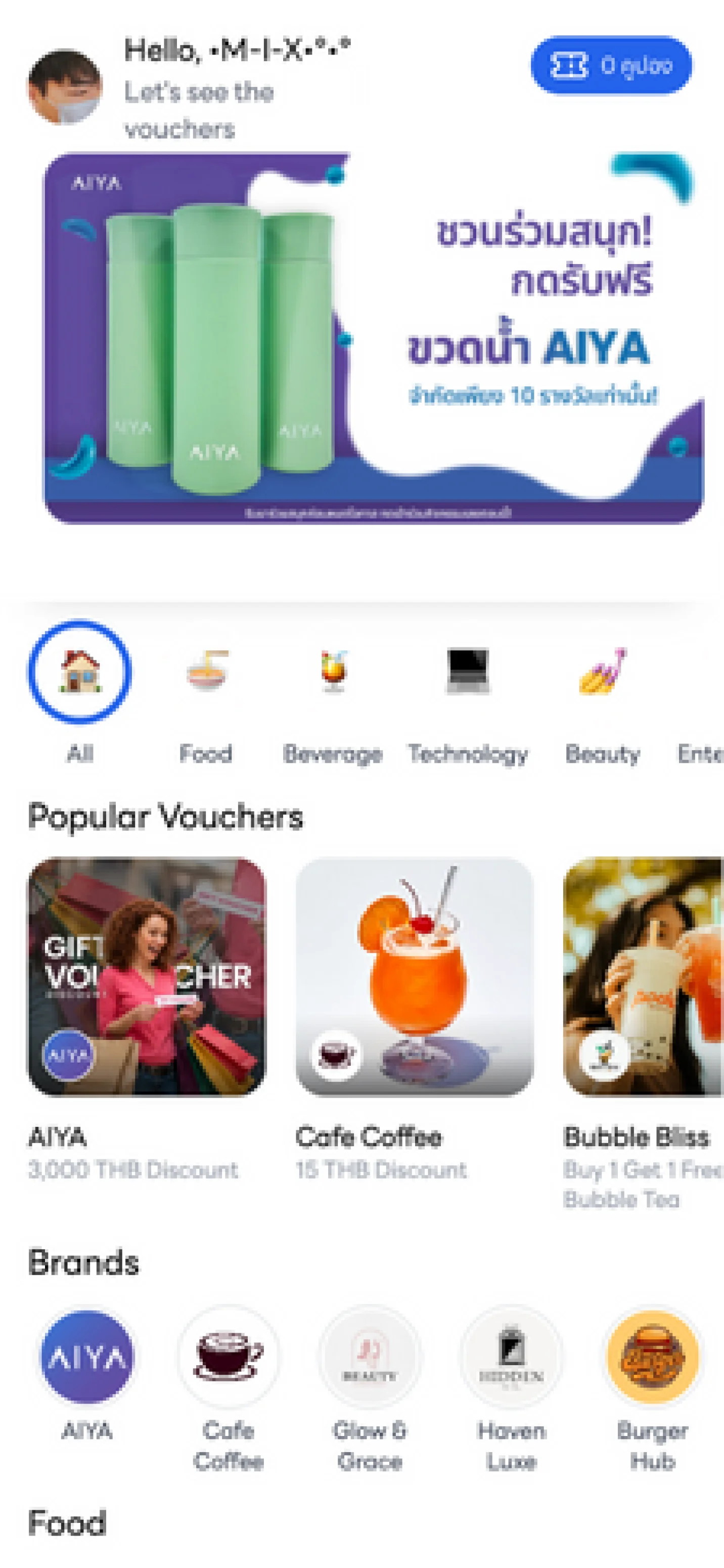The width and height of the screenshot is (724, 1568).
Task: Open the Haven Luxe brand
Action: pos(511,1357)
